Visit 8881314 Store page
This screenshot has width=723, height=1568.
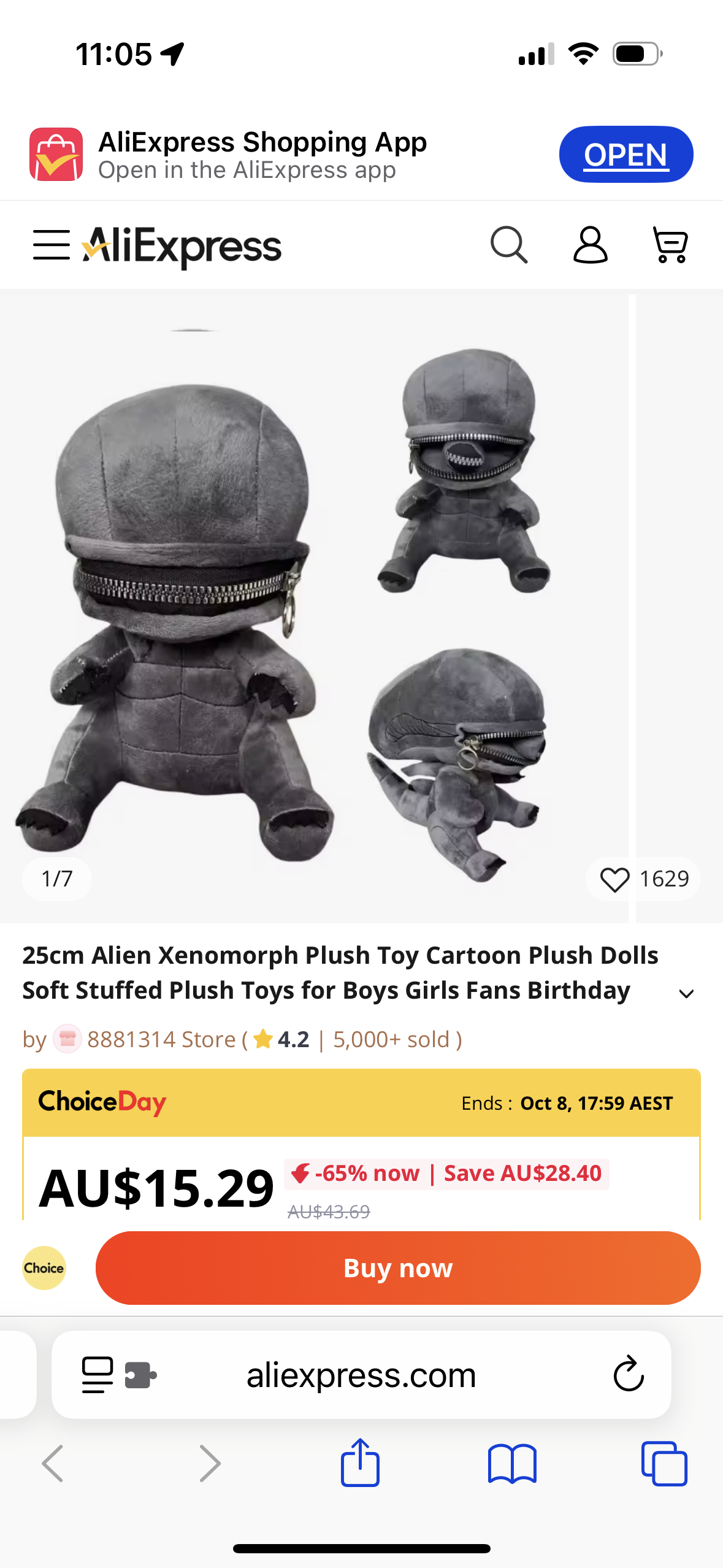(162, 1040)
